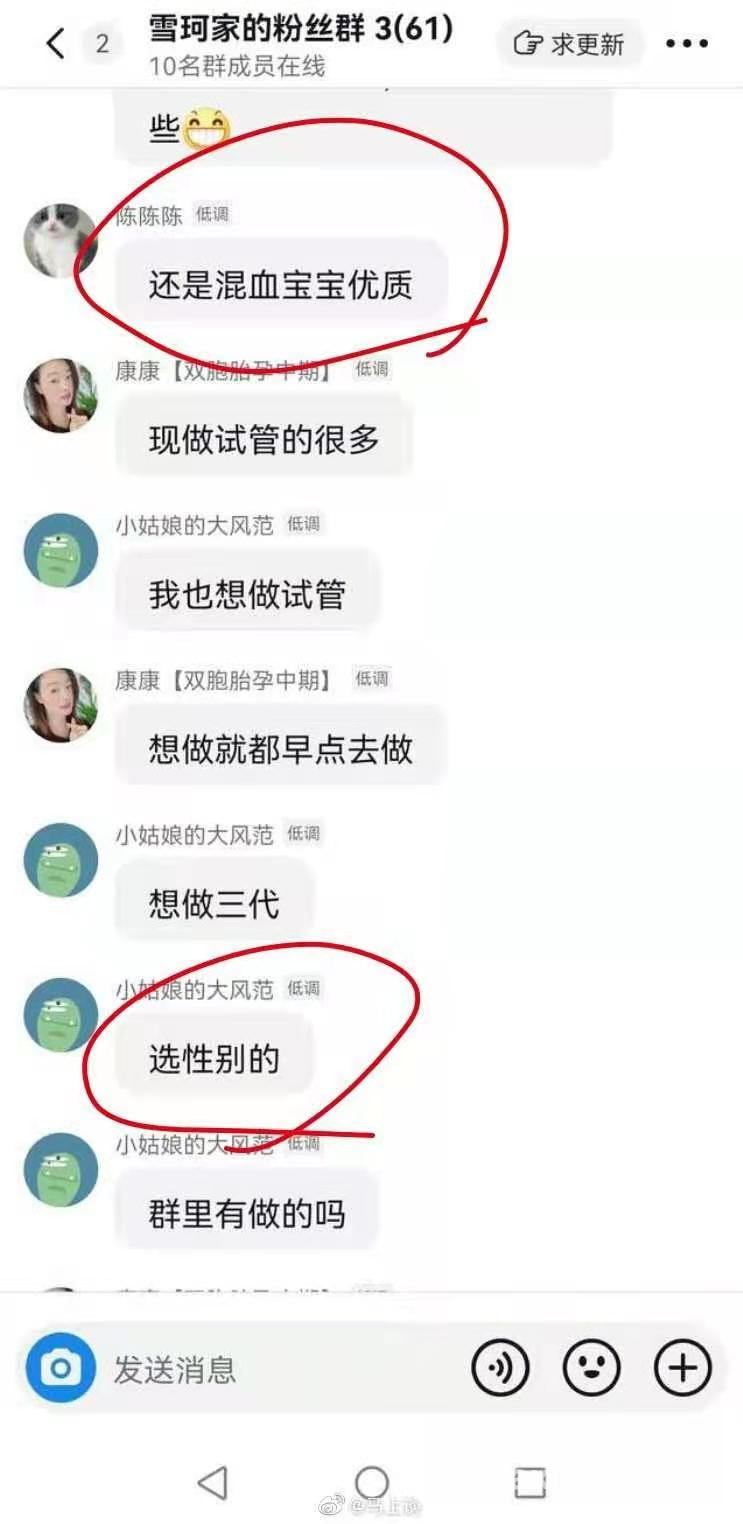Open the camera to send a photo

coord(61,1367)
